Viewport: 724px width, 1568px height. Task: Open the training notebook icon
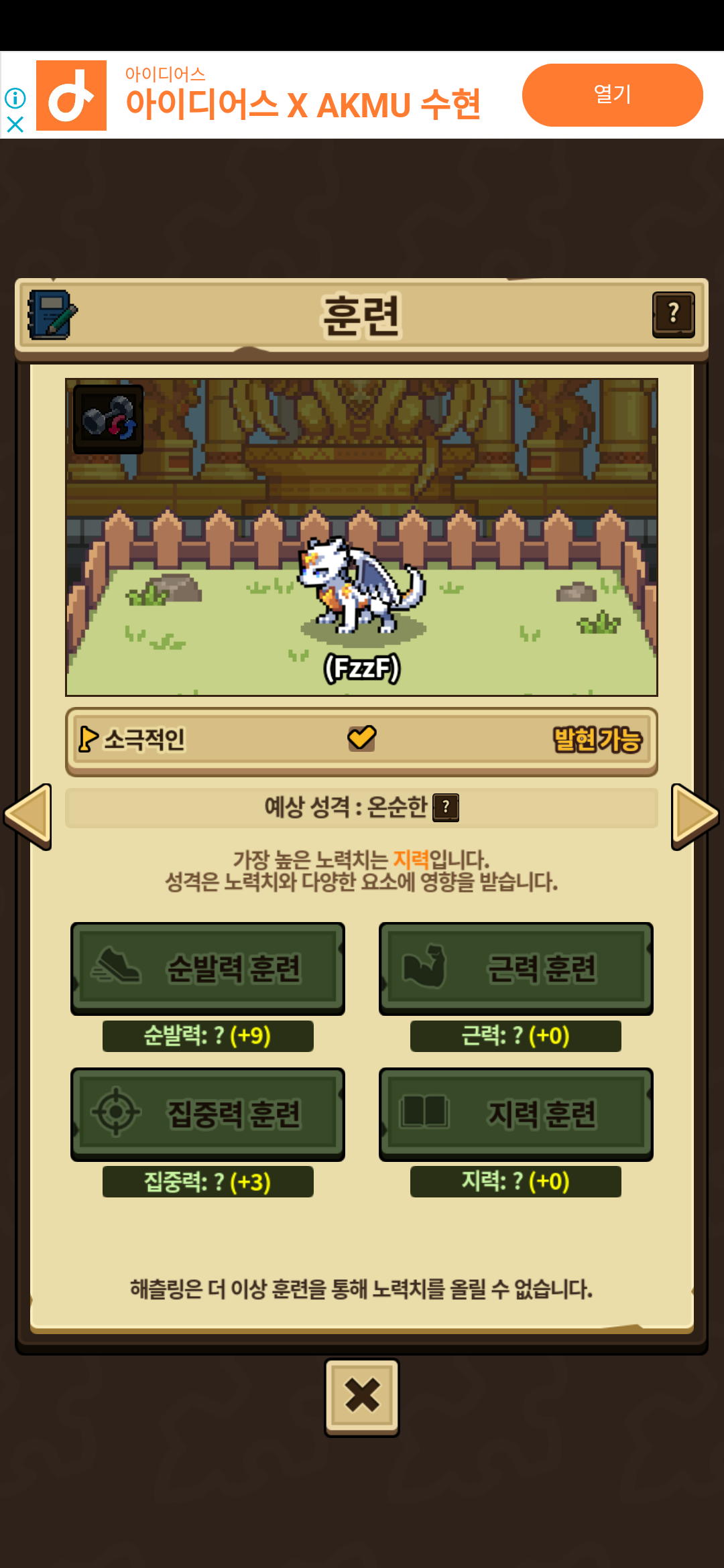pyautogui.click(x=52, y=314)
